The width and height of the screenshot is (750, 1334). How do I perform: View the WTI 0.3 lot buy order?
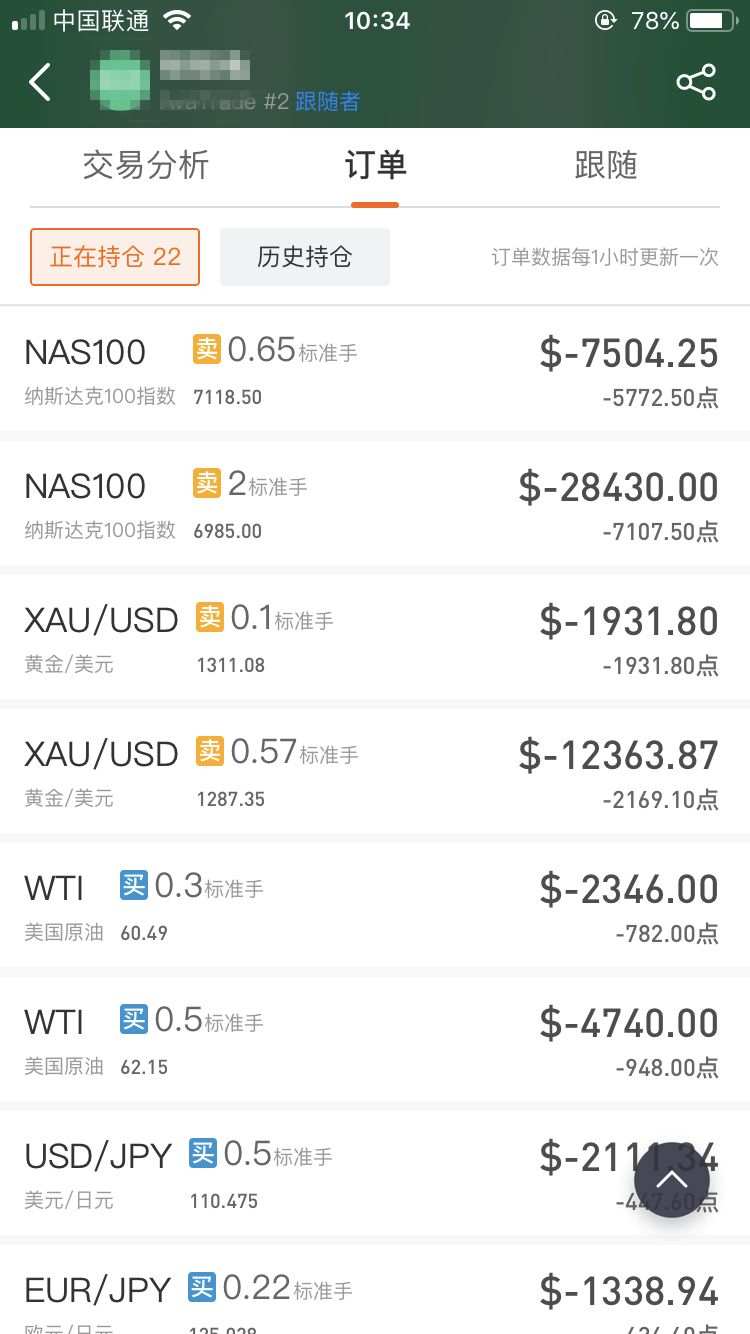point(375,906)
